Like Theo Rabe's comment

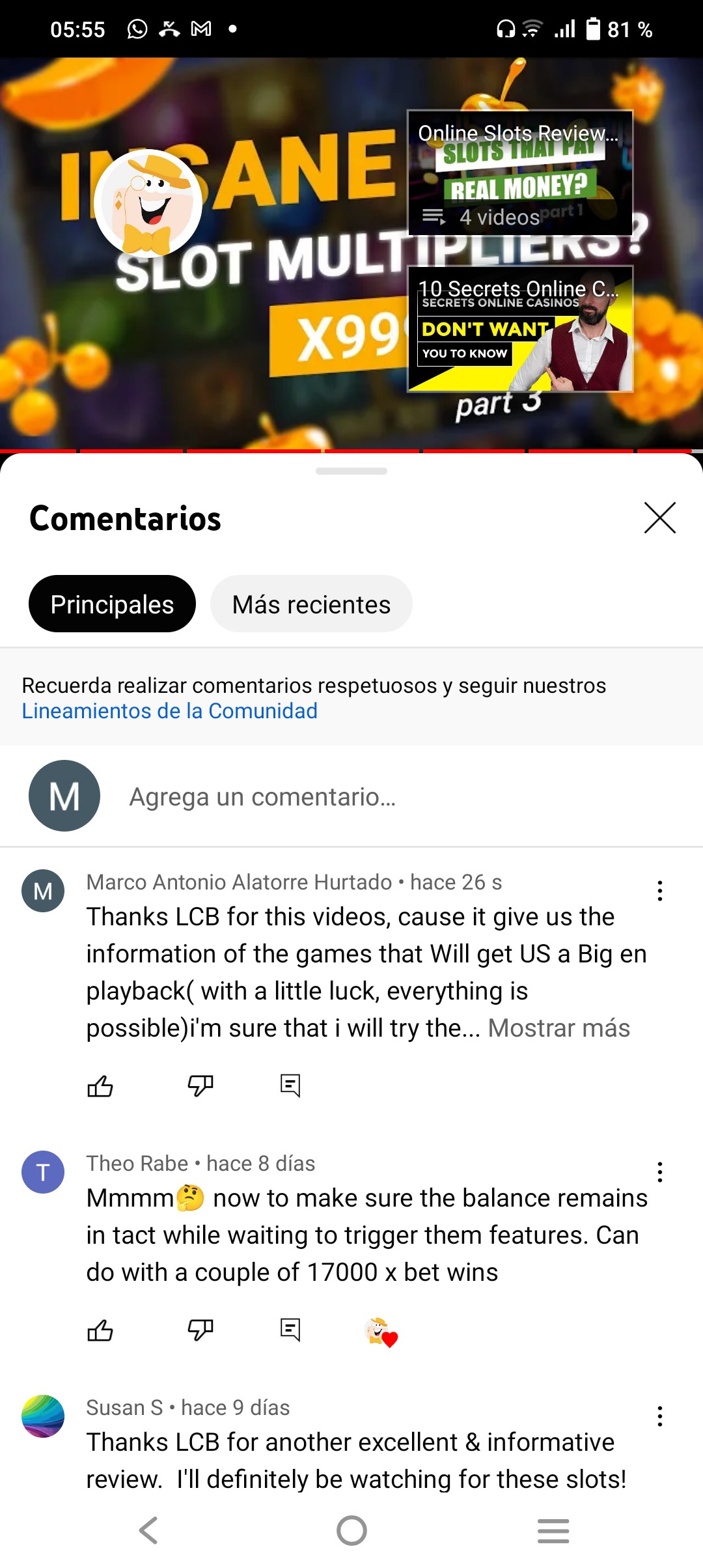[100, 1330]
